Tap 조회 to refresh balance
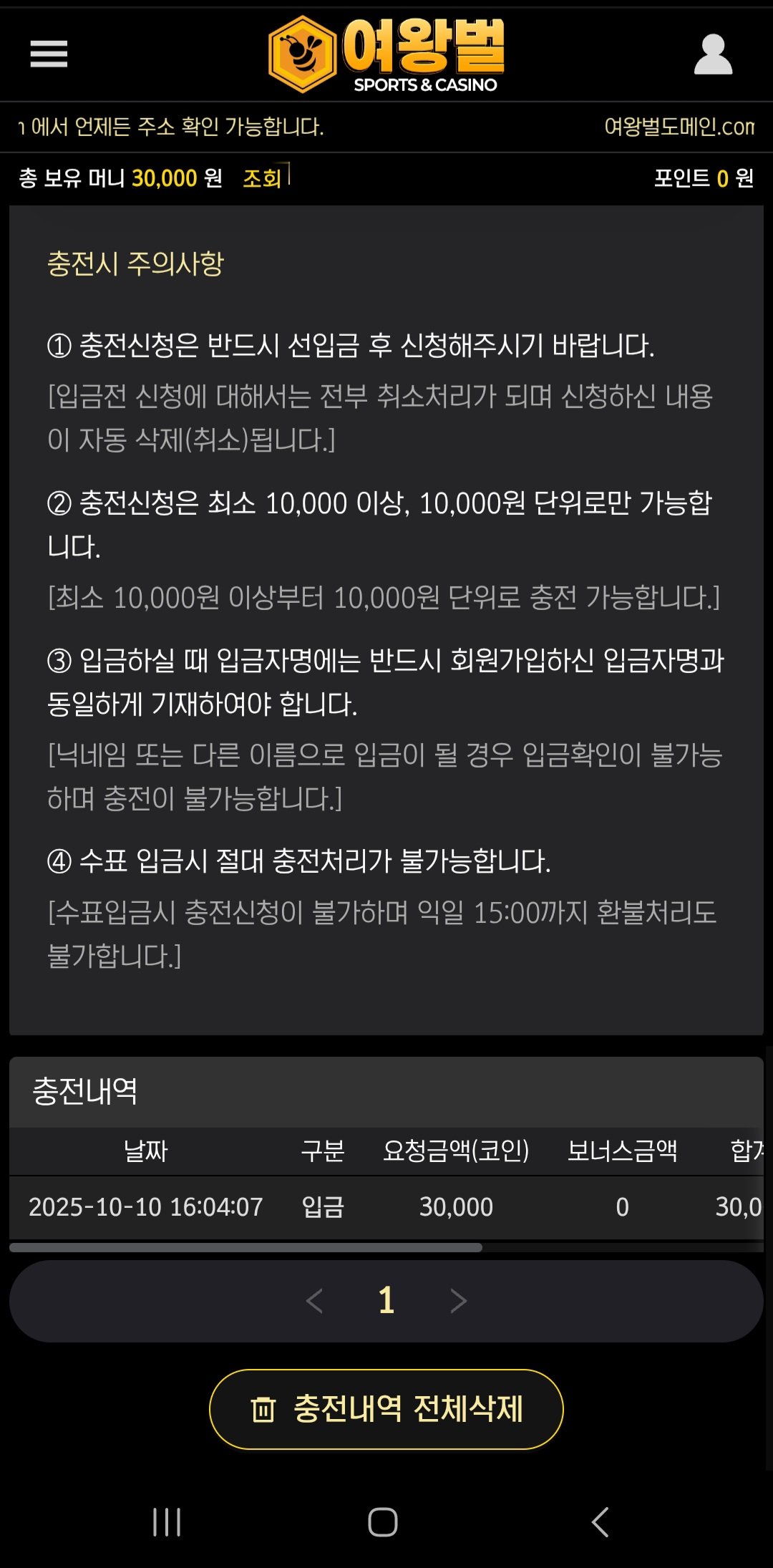Screen dimensions: 773x1568 coord(262,178)
